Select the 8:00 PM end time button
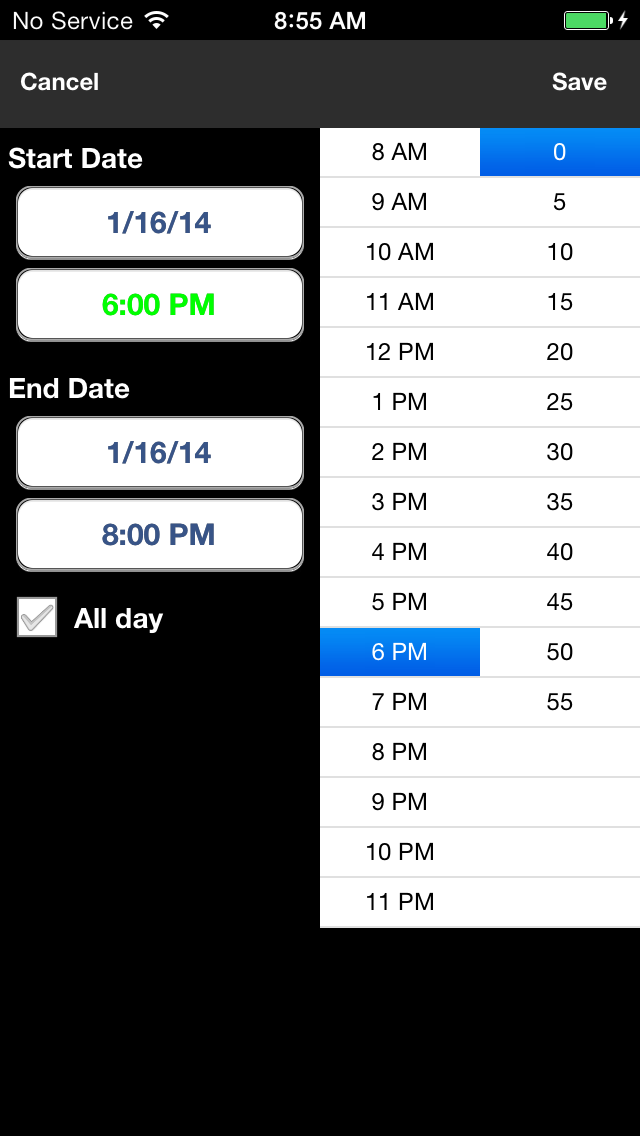 point(159,535)
